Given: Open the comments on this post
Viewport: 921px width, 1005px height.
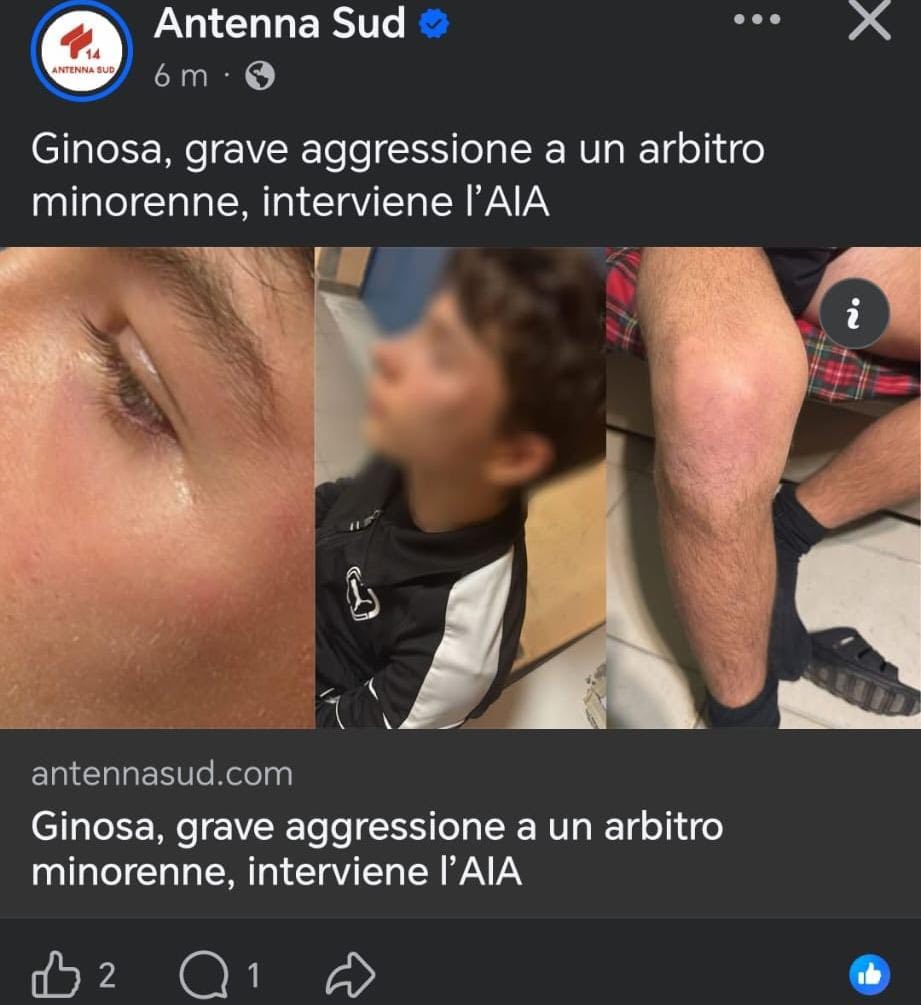Looking at the screenshot, I should (x=203, y=974).
